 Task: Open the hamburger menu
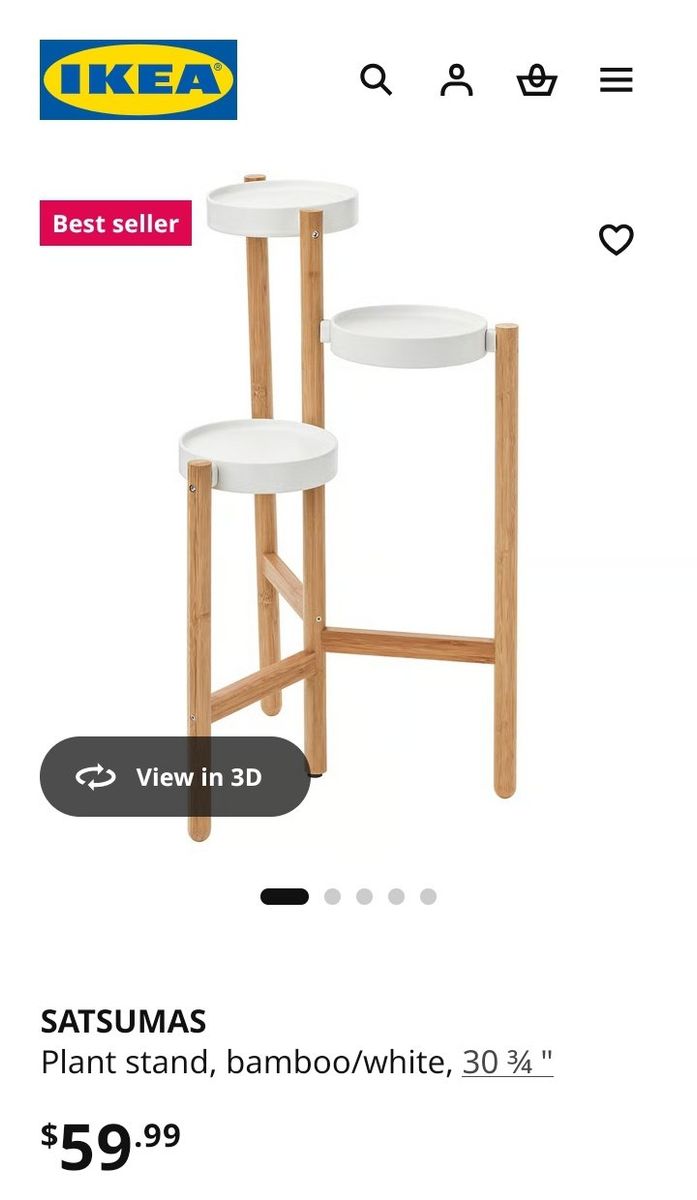(x=616, y=80)
